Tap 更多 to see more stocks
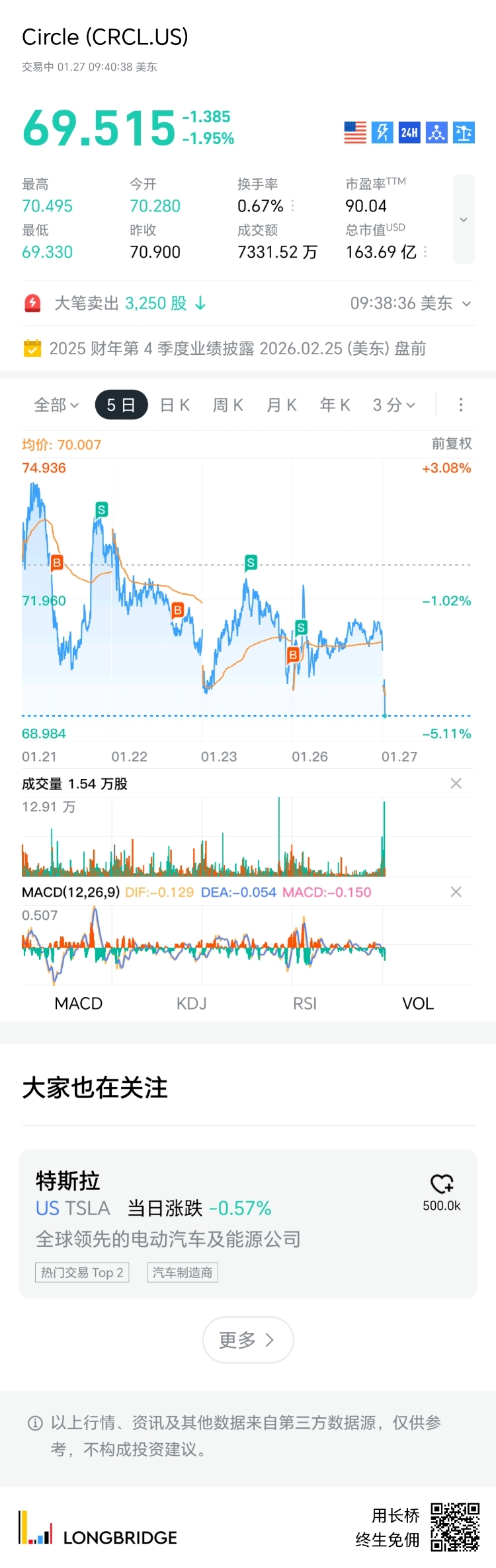Viewport: 496px width, 1568px height. point(247,1339)
